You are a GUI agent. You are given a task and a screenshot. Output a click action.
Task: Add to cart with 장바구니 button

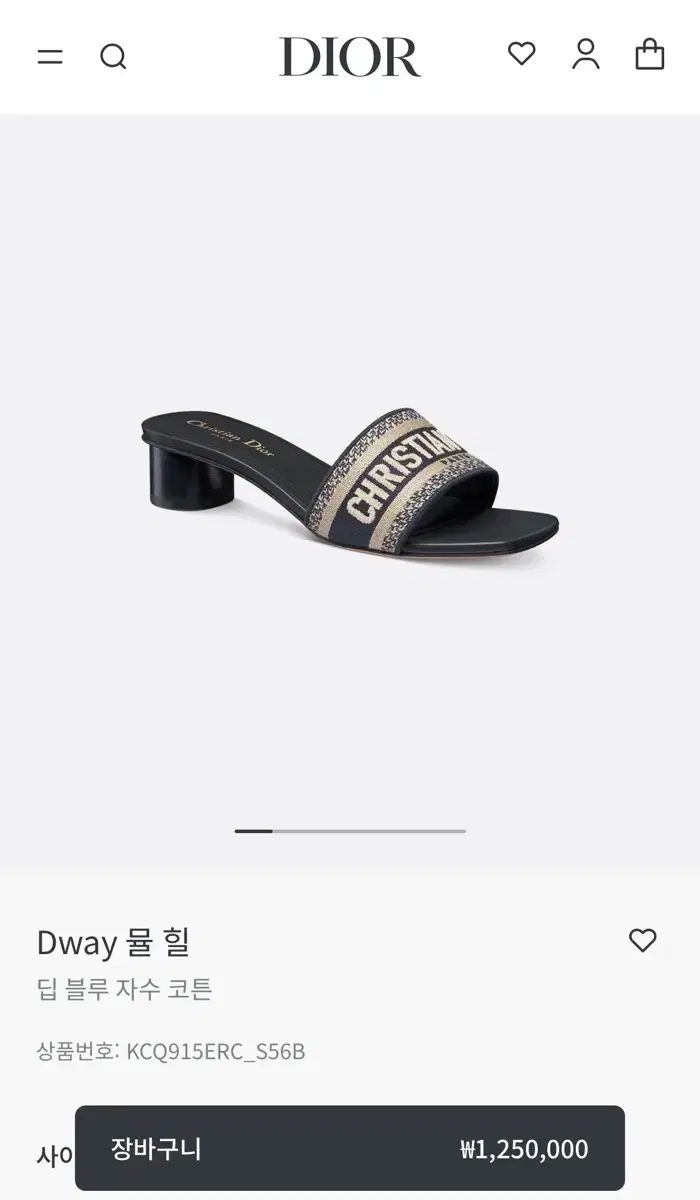[350, 1149]
